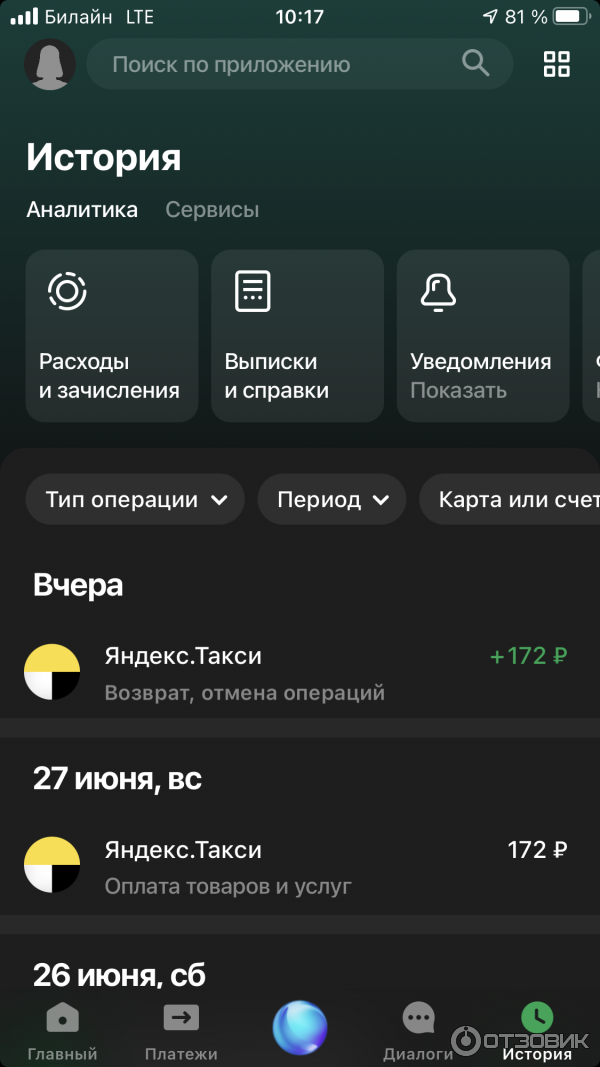This screenshot has width=600, height=1067.
Task: Open the profile avatar
Action: coord(50,65)
